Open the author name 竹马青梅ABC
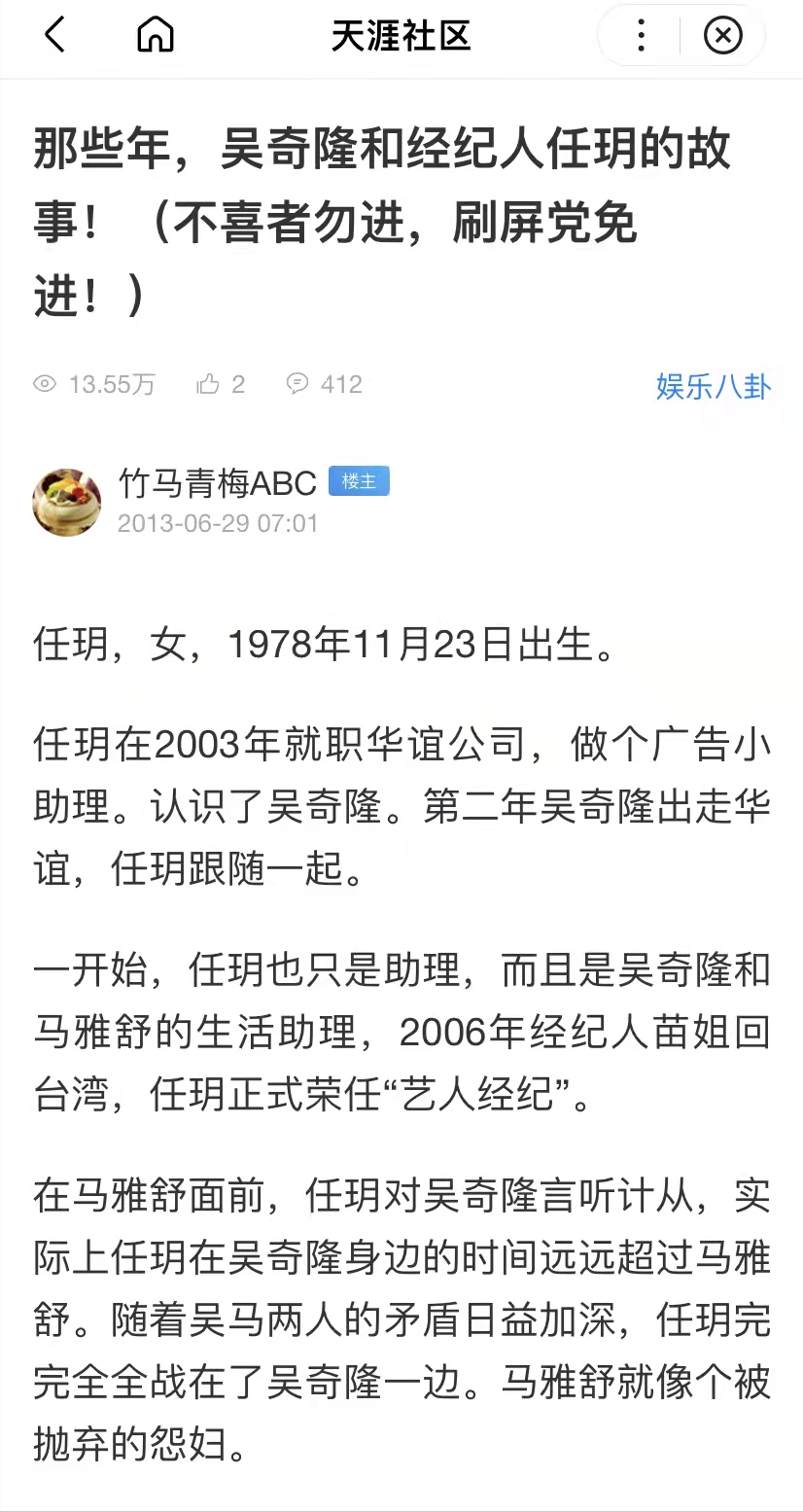Image resolution: width=803 pixels, height=1512 pixels. (x=218, y=482)
